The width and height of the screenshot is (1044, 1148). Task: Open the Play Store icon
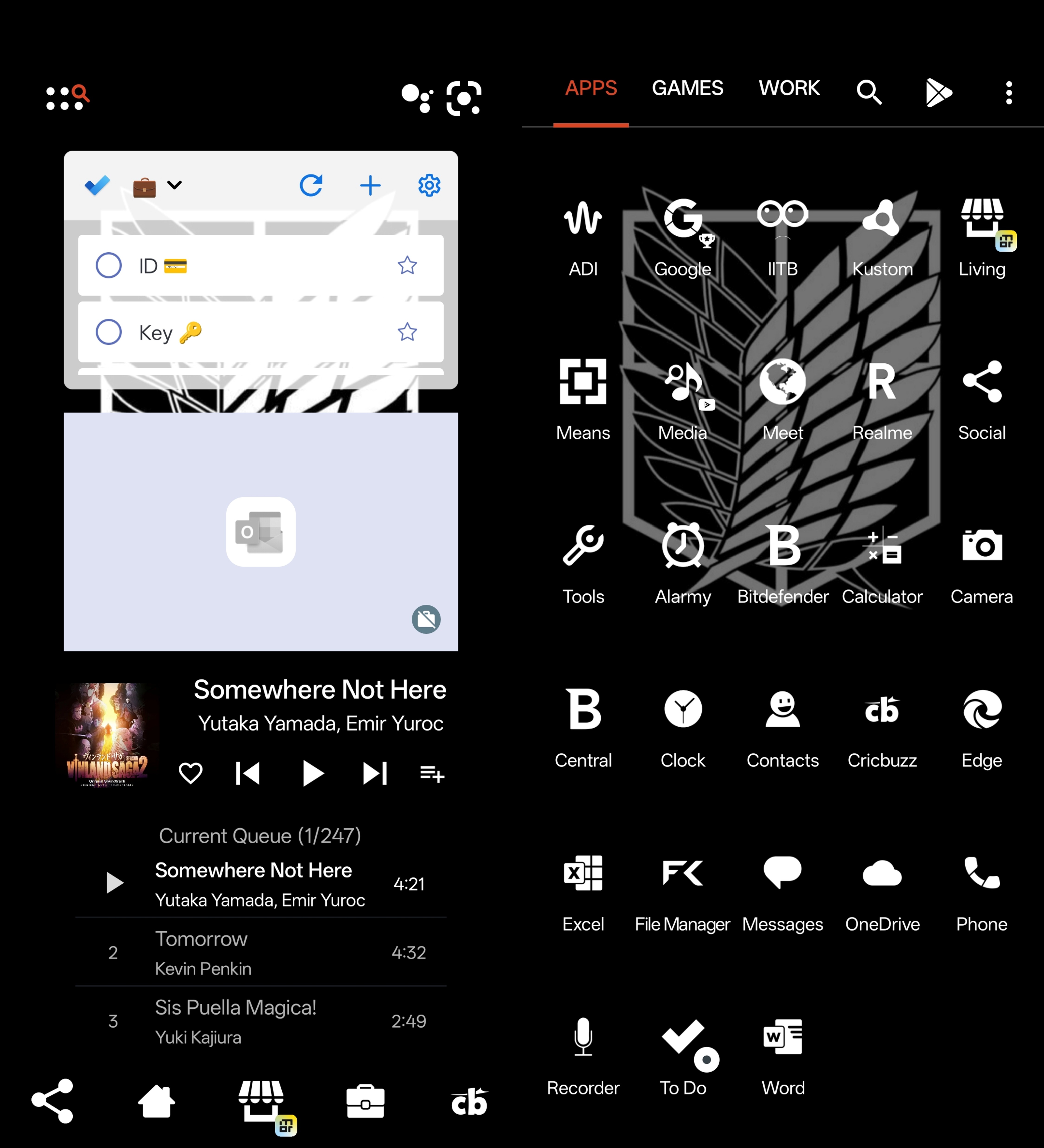938,93
